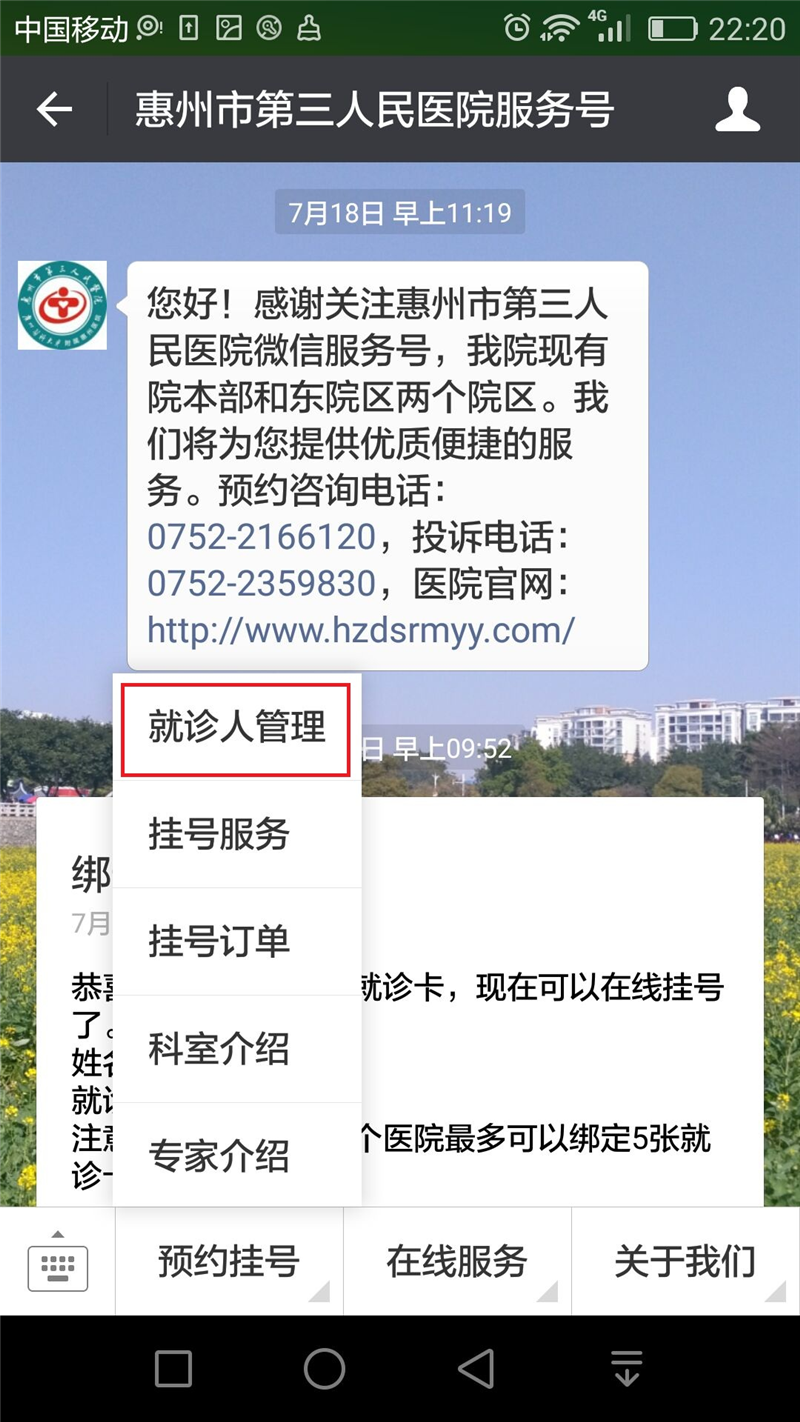Viewport: 800px width, 1422px height.
Task: Dial complaint number 0752-2359830
Action: 261,583
